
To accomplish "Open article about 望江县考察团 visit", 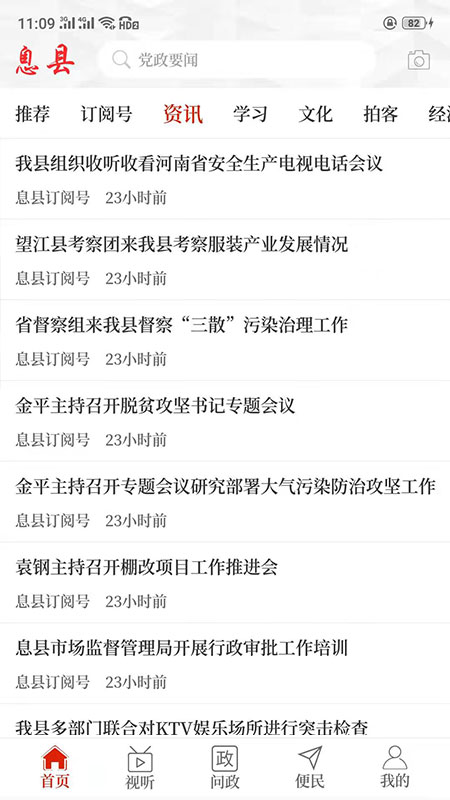I will 225,260.
